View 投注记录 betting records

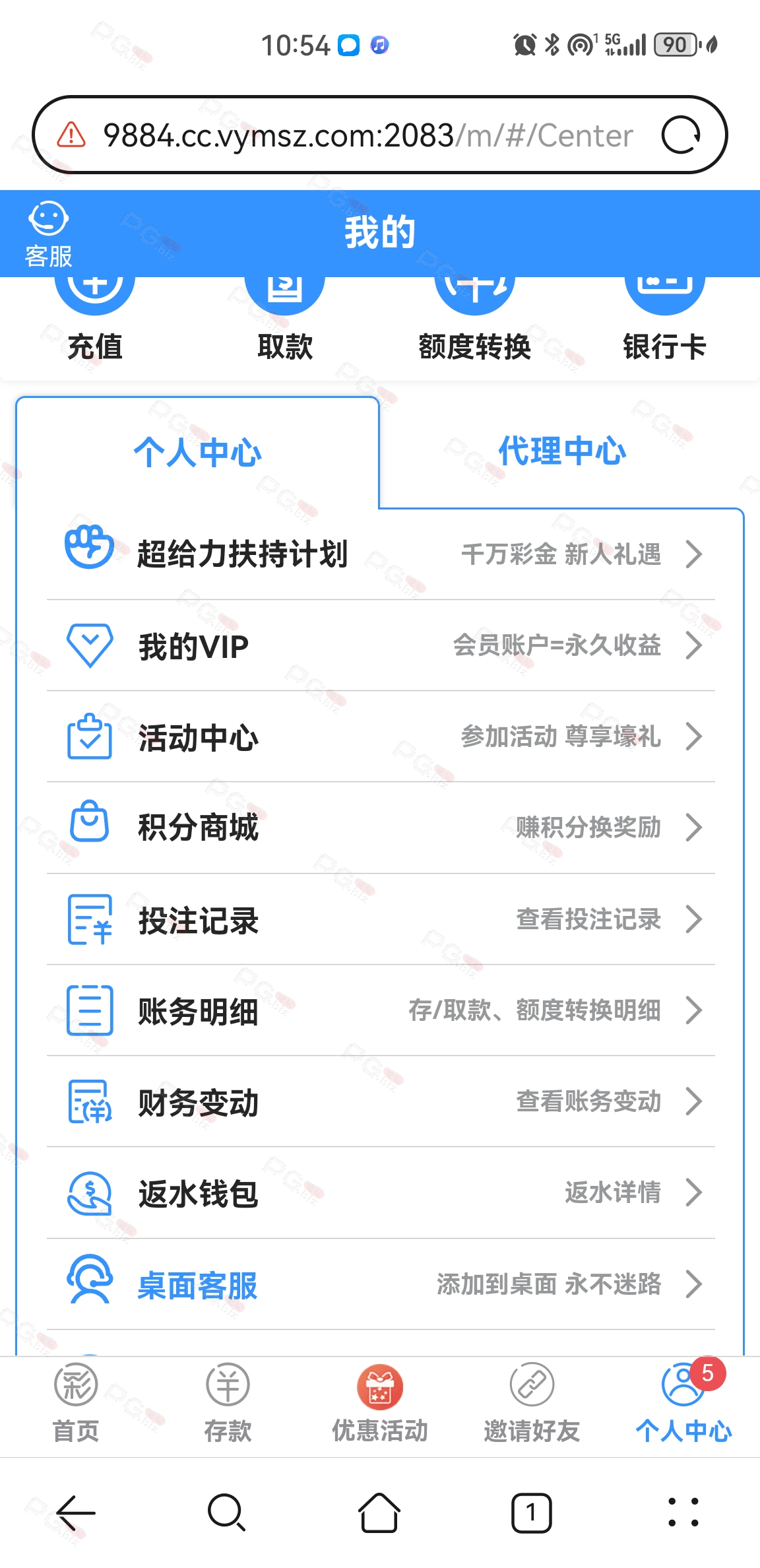click(x=381, y=919)
